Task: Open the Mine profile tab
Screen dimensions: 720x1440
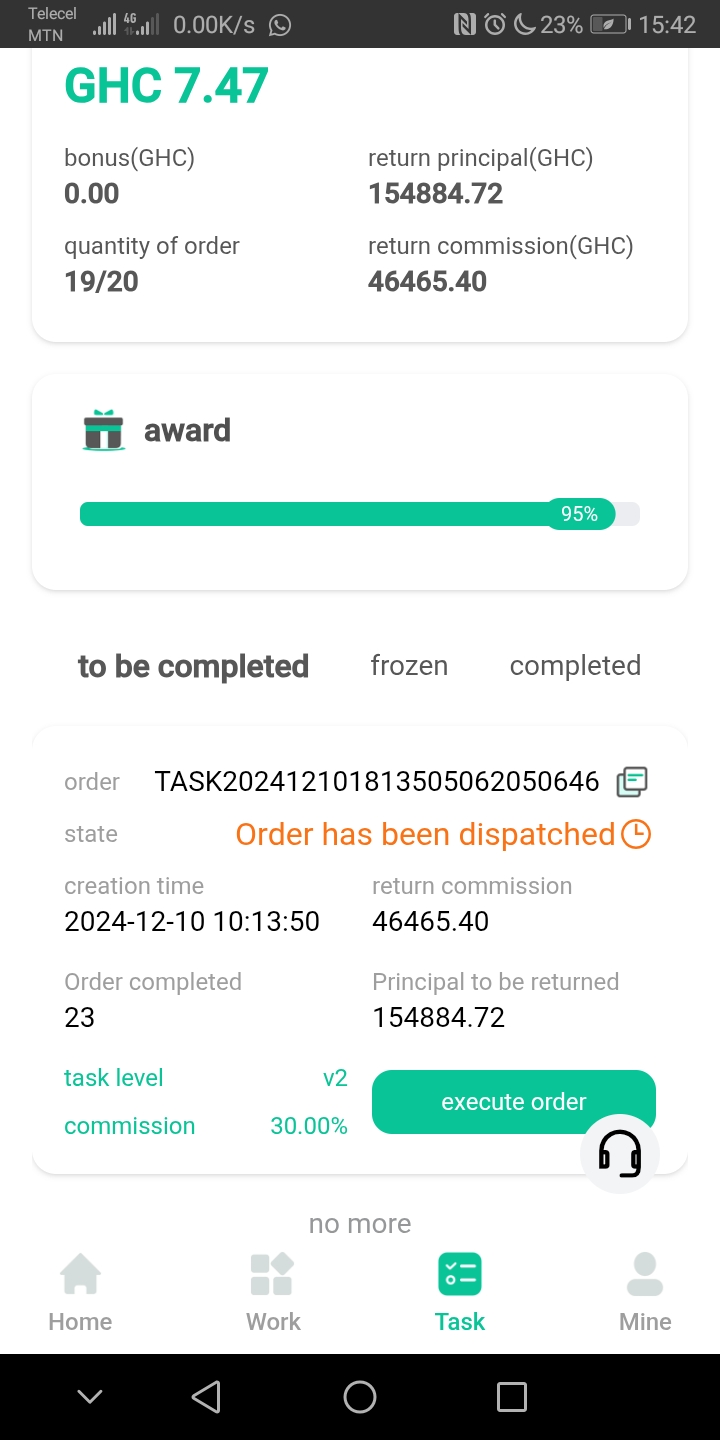Action: coord(645,1292)
